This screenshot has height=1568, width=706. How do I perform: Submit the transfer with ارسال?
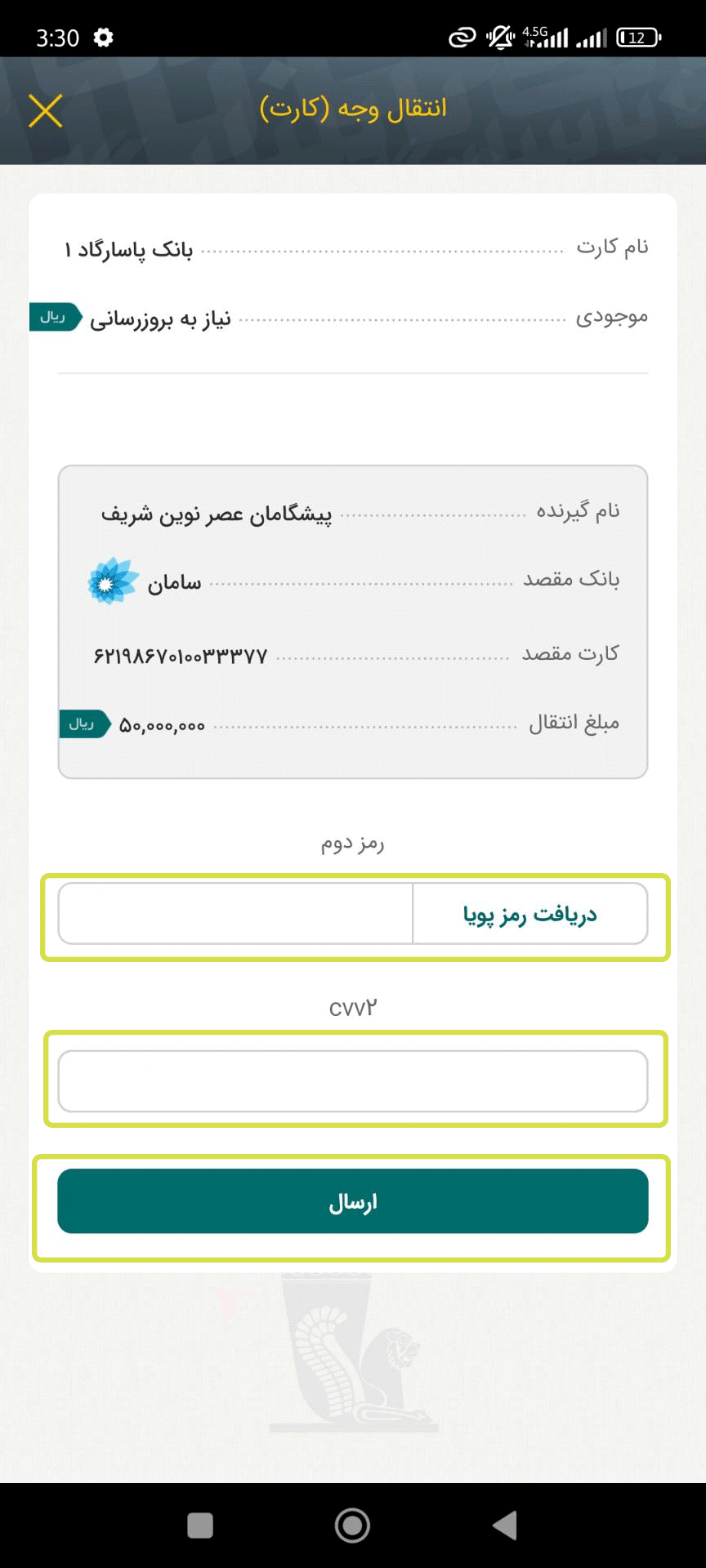(352, 1201)
